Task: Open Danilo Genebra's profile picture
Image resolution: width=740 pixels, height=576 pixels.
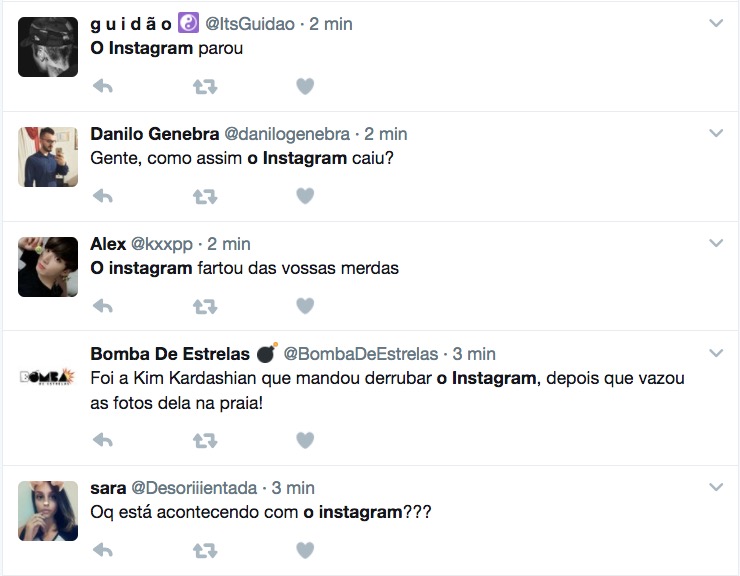Action: 48,156
